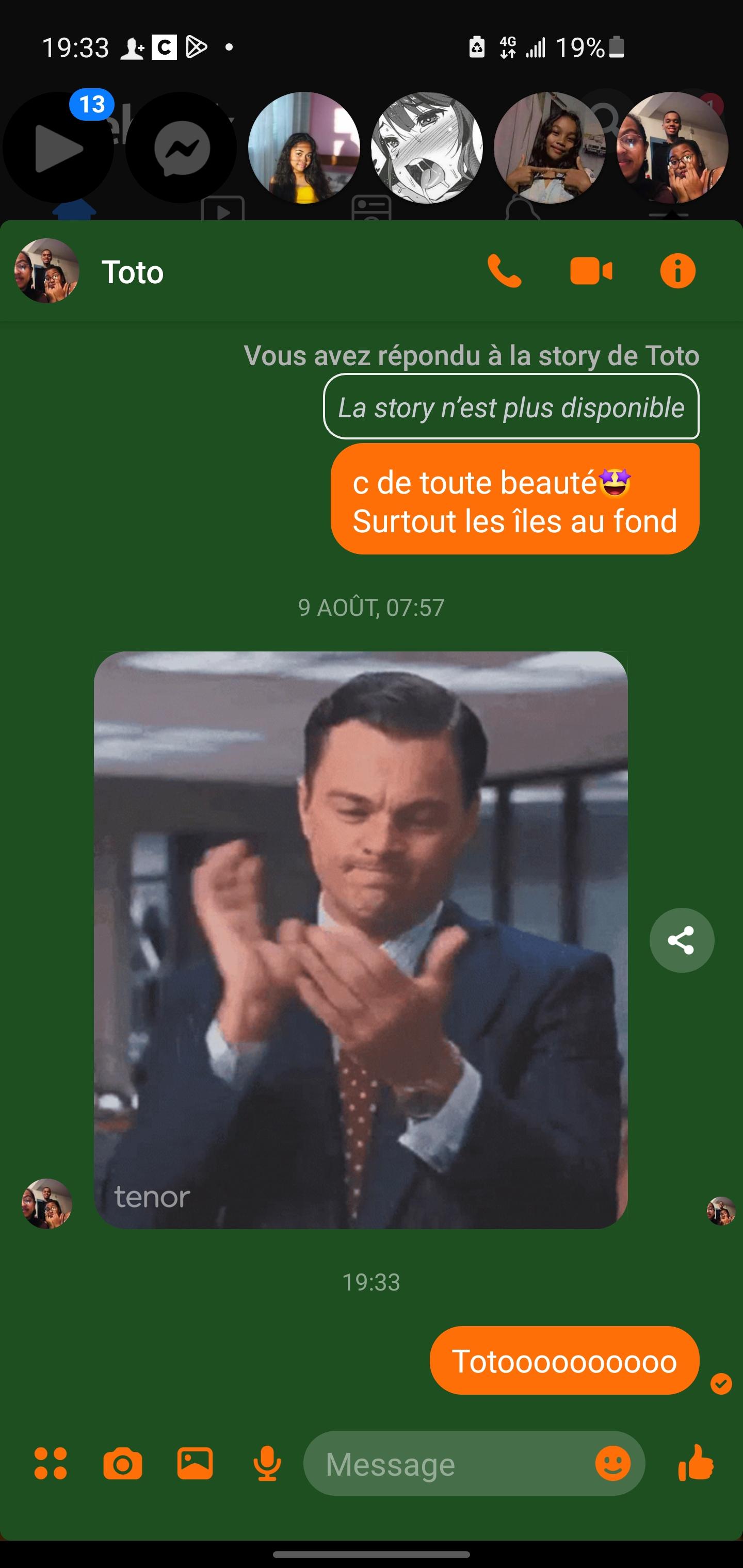Open Toto's profile picture in header
This screenshot has height=1568, width=743.
(47, 271)
